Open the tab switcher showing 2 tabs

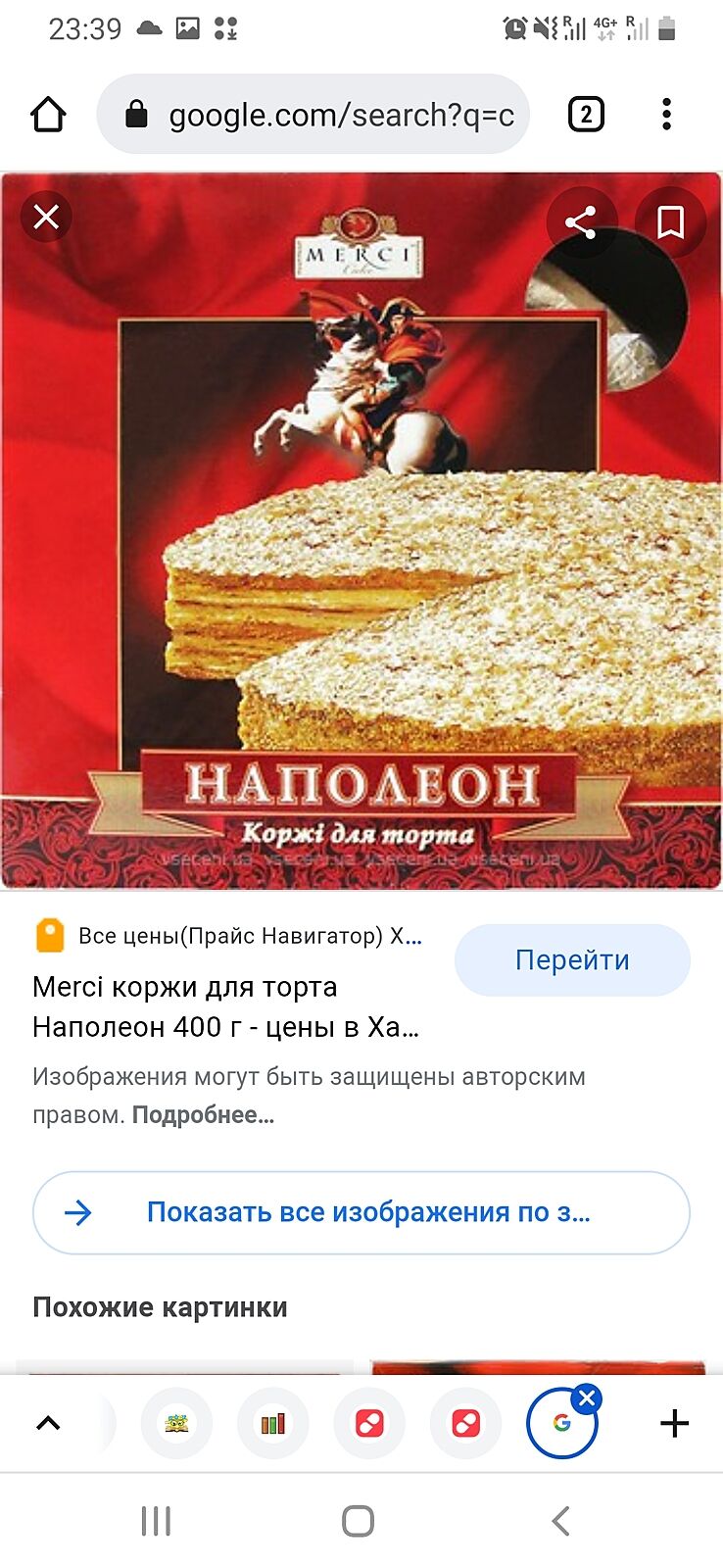[586, 115]
